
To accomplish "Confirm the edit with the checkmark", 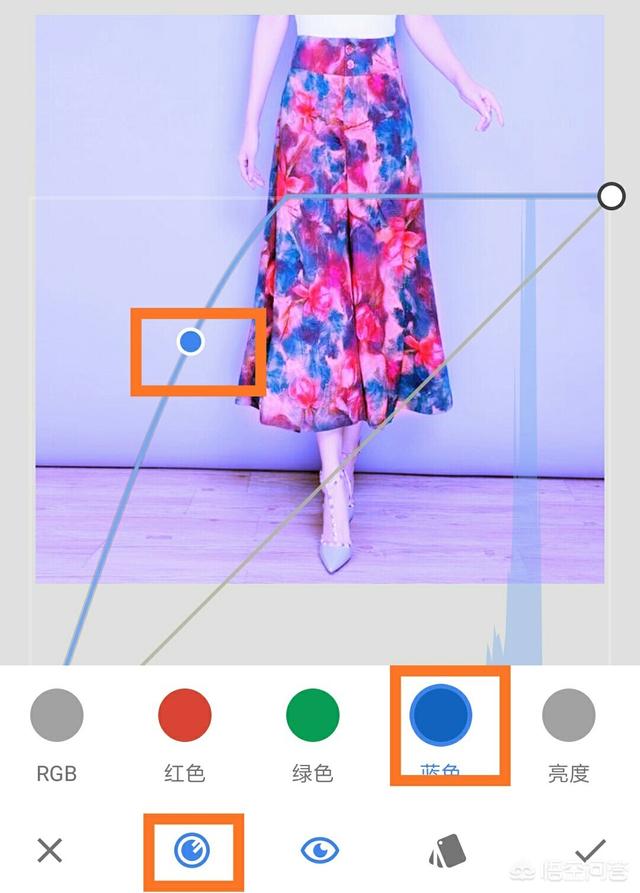I will [590, 851].
